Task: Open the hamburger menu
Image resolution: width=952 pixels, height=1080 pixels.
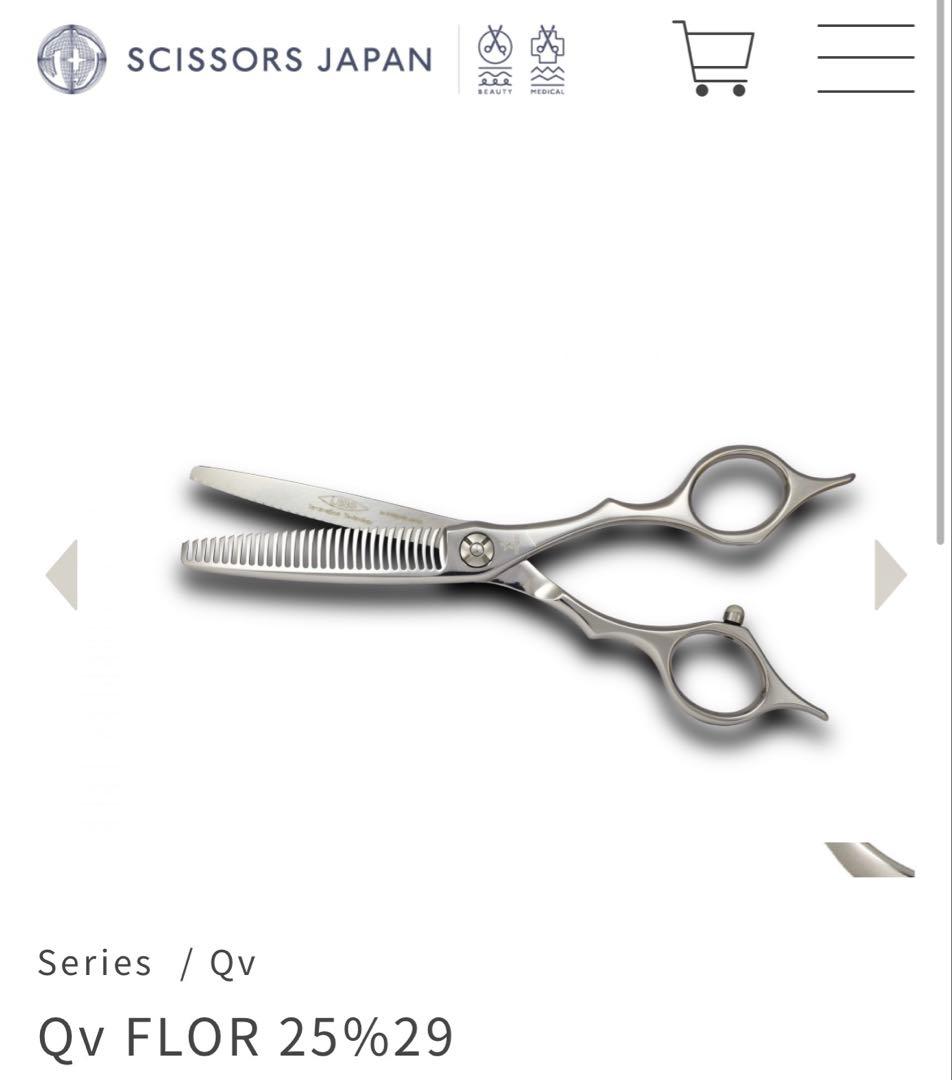Action: pos(865,58)
